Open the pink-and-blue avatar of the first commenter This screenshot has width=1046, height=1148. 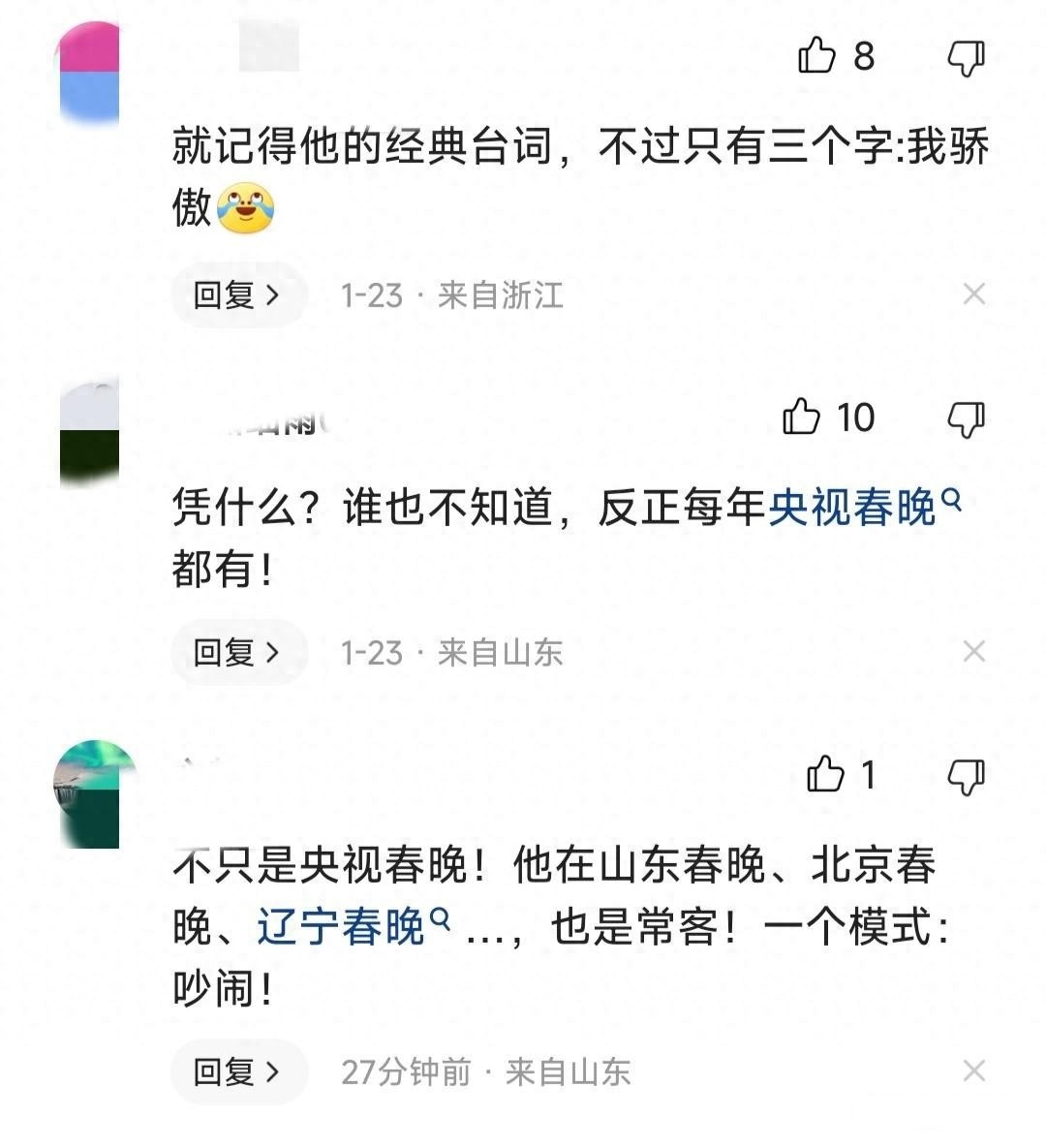point(89,73)
